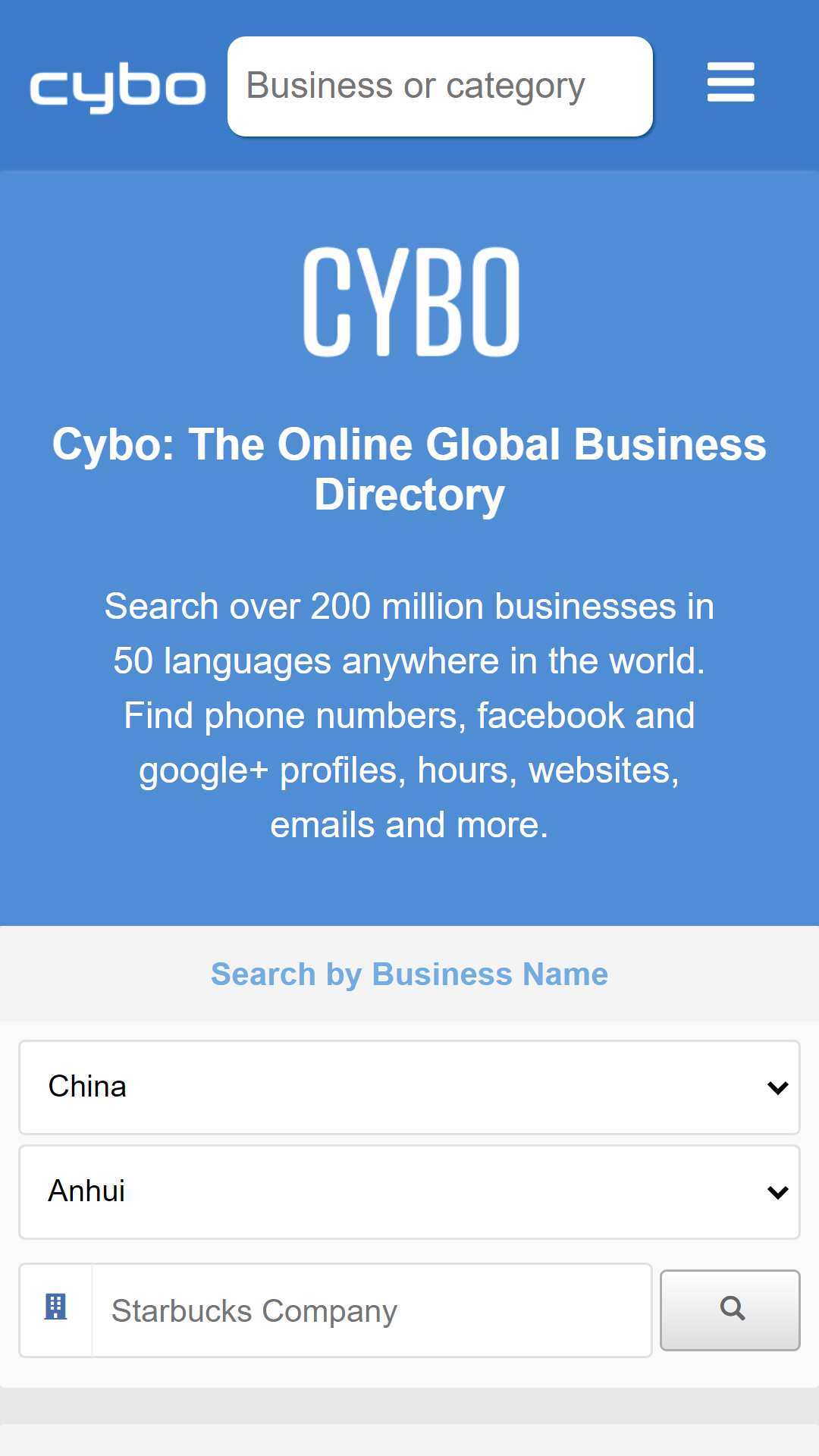The width and height of the screenshot is (819, 1456).
Task: Open the hamburger menu
Action: click(x=730, y=83)
